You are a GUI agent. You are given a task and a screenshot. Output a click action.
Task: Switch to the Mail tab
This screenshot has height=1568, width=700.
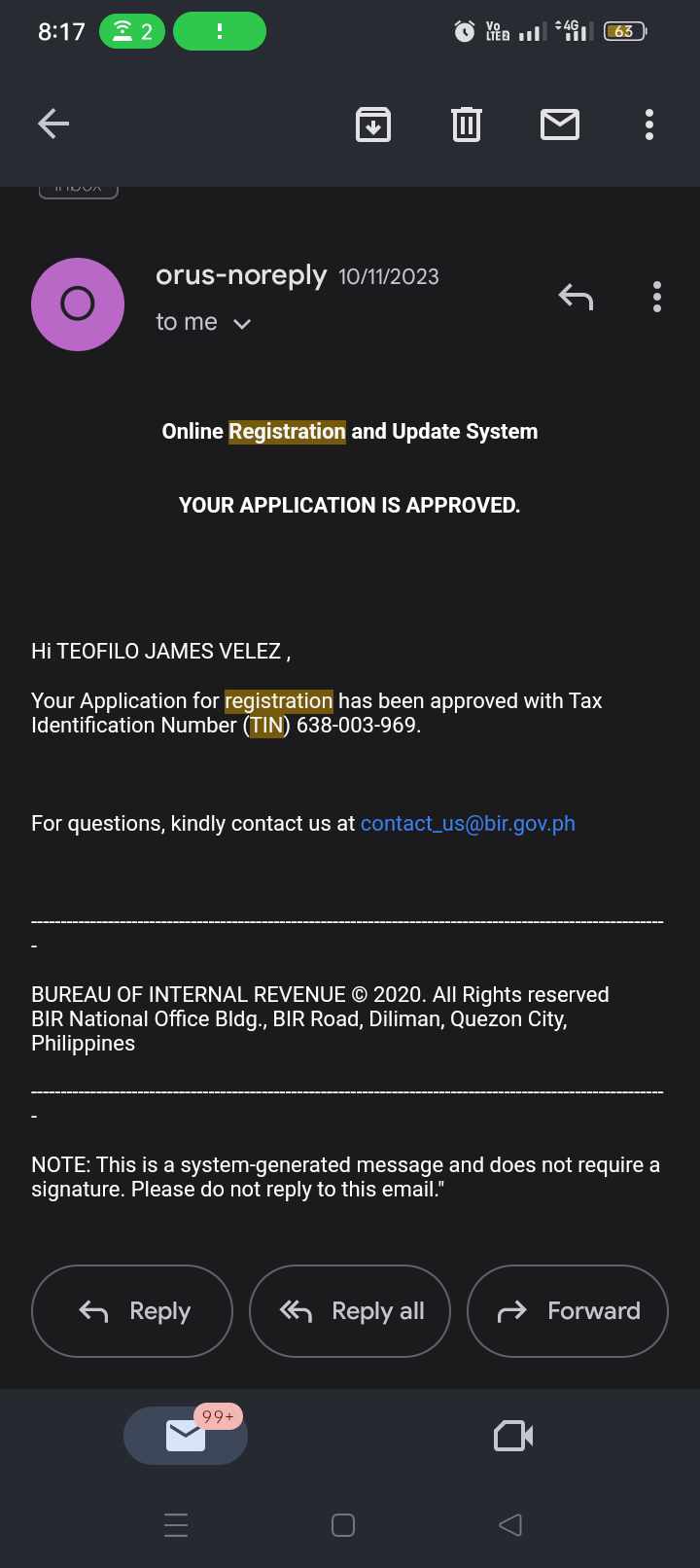pos(186,1436)
